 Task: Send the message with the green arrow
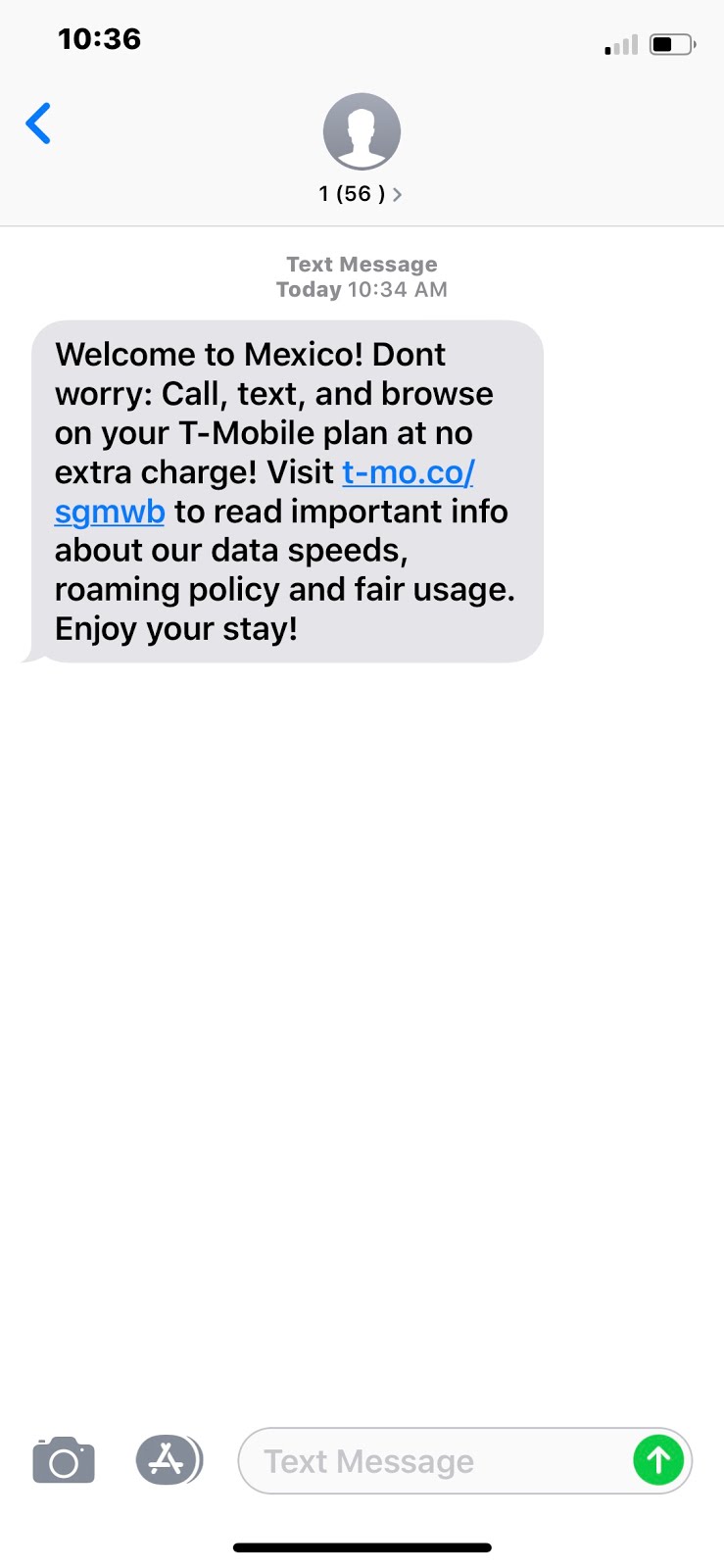[x=658, y=1461]
